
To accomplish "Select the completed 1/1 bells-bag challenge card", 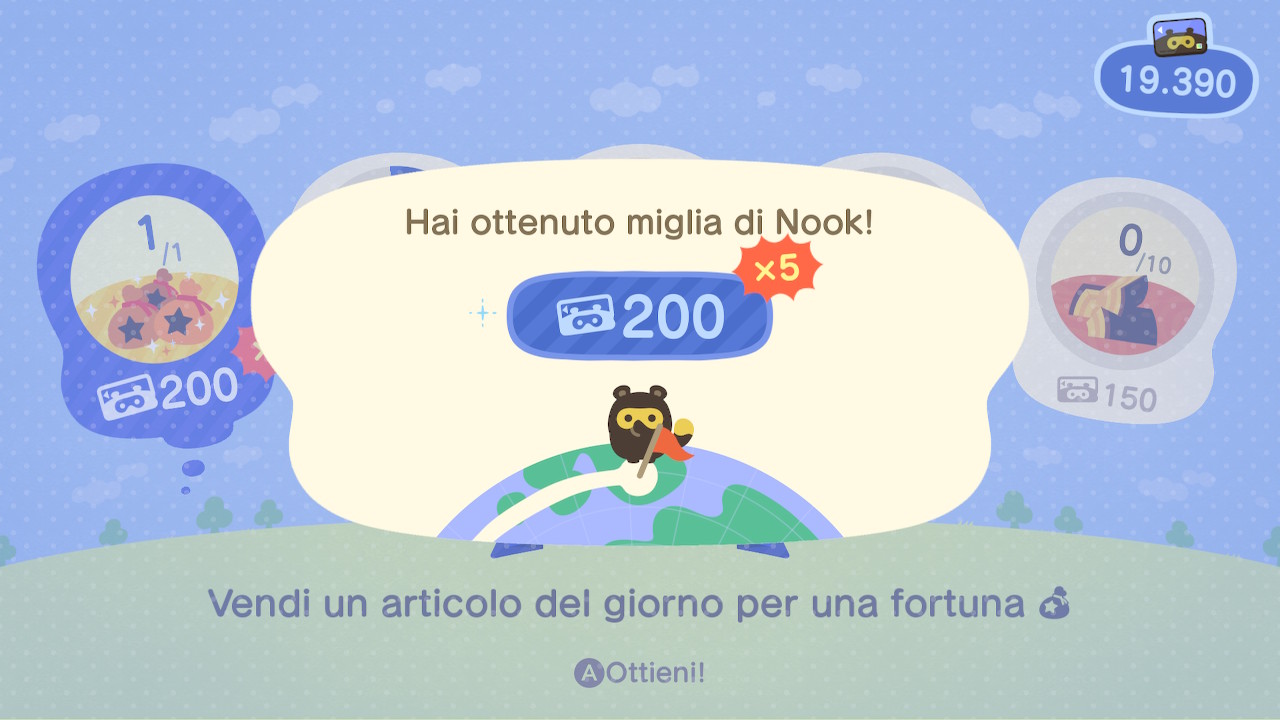I will (155, 300).
